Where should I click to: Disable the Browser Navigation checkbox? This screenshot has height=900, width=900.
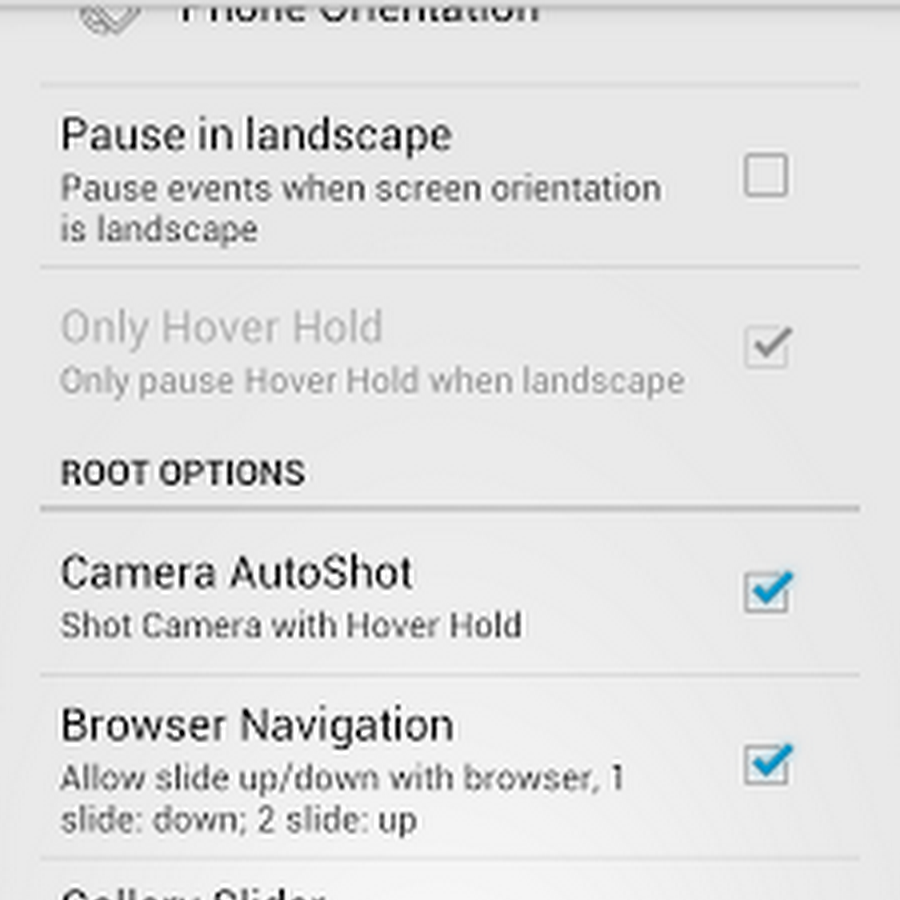point(766,766)
